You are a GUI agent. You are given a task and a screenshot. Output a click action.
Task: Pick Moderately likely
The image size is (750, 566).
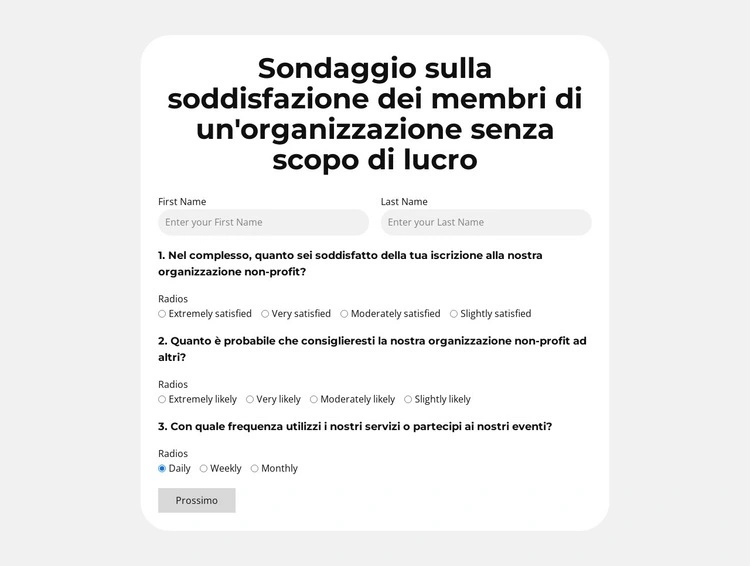coord(314,399)
